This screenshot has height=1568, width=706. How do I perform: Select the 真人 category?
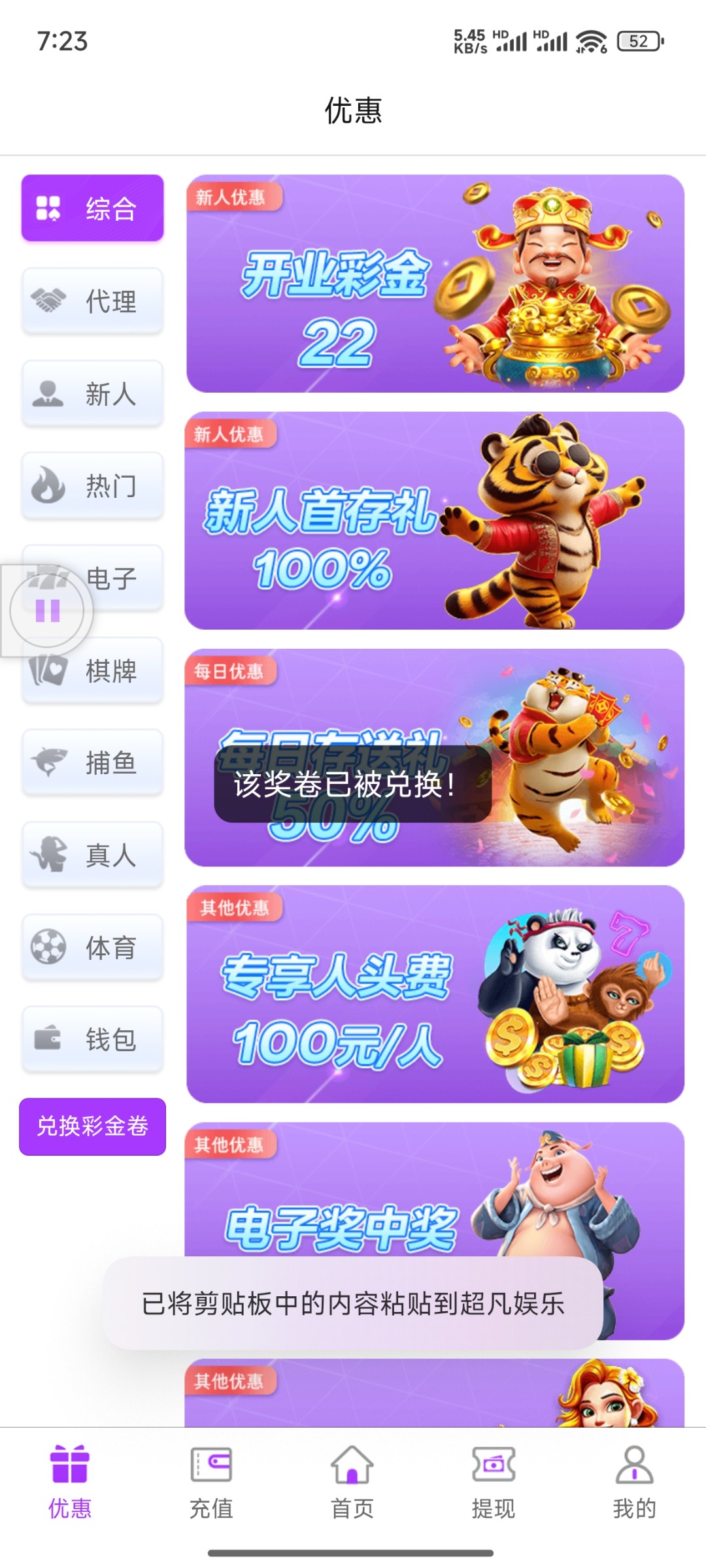pyautogui.click(x=92, y=855)
